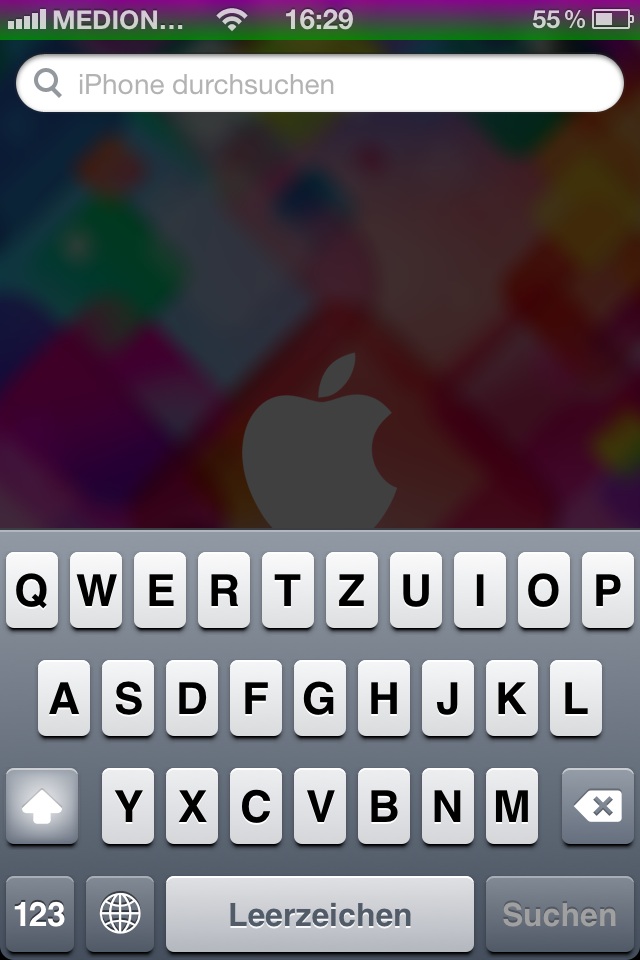Tap the Suchen key
Screen dimensions: 640x960
(x=559, y=914)
